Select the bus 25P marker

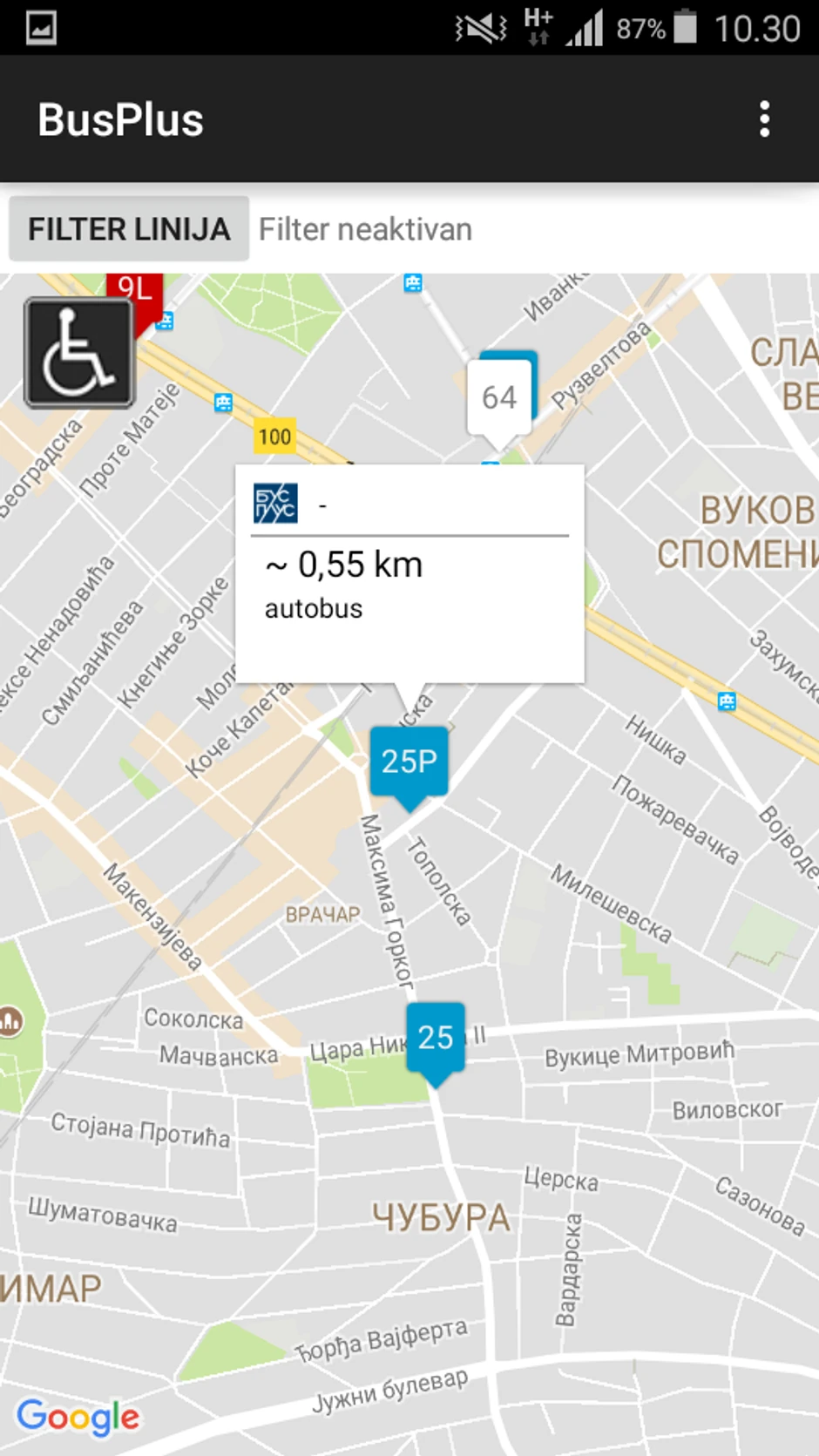[409, 762]
